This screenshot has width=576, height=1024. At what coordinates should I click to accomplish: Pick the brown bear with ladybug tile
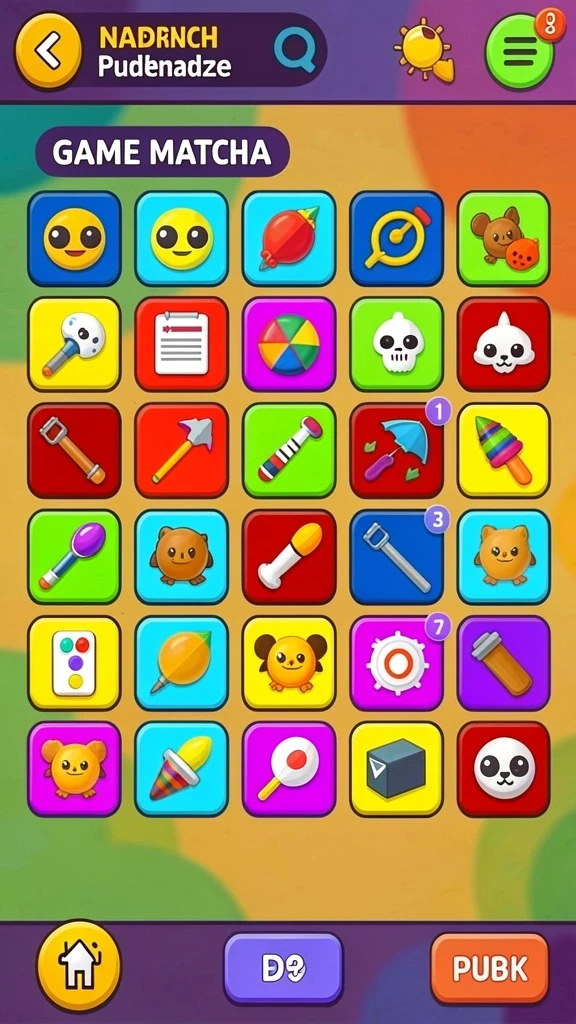[x=504, y=238]
